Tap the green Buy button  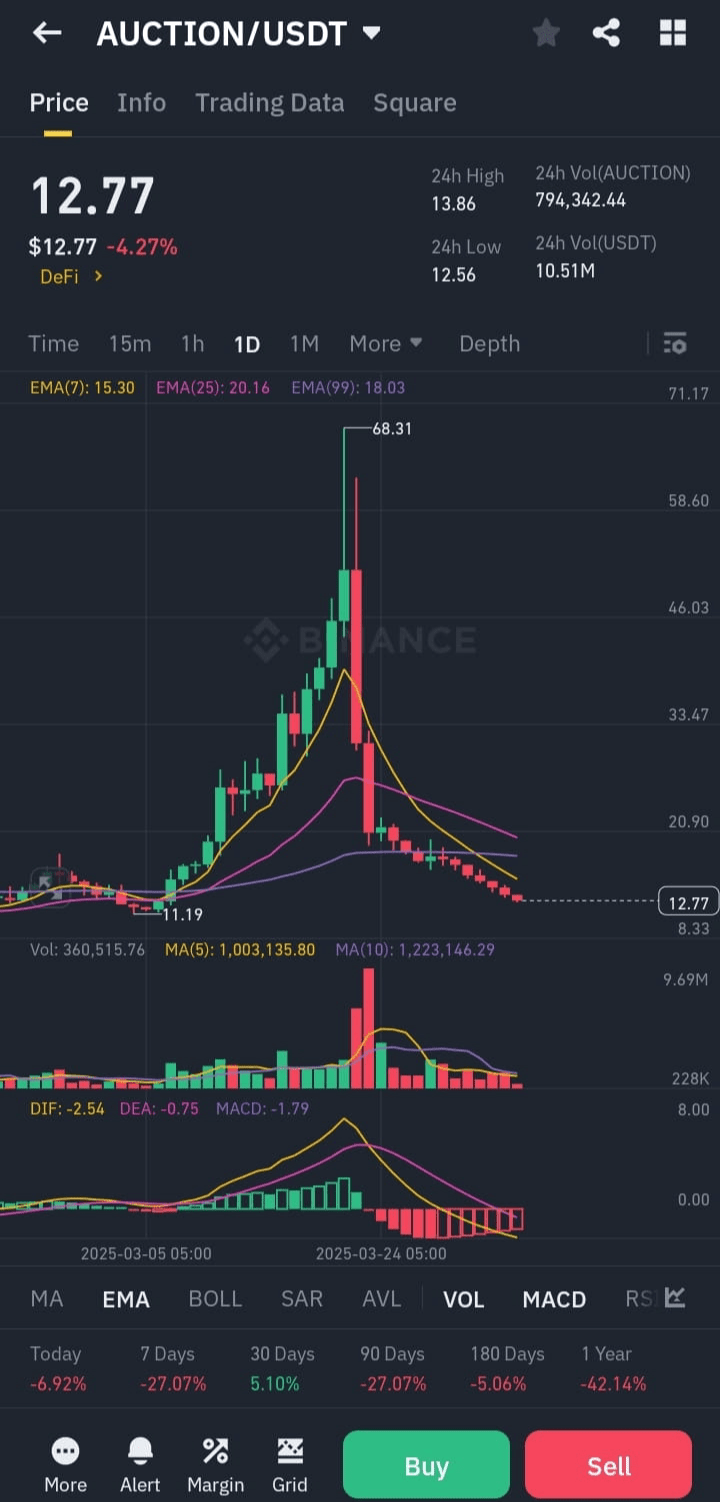pos(426,1465)
